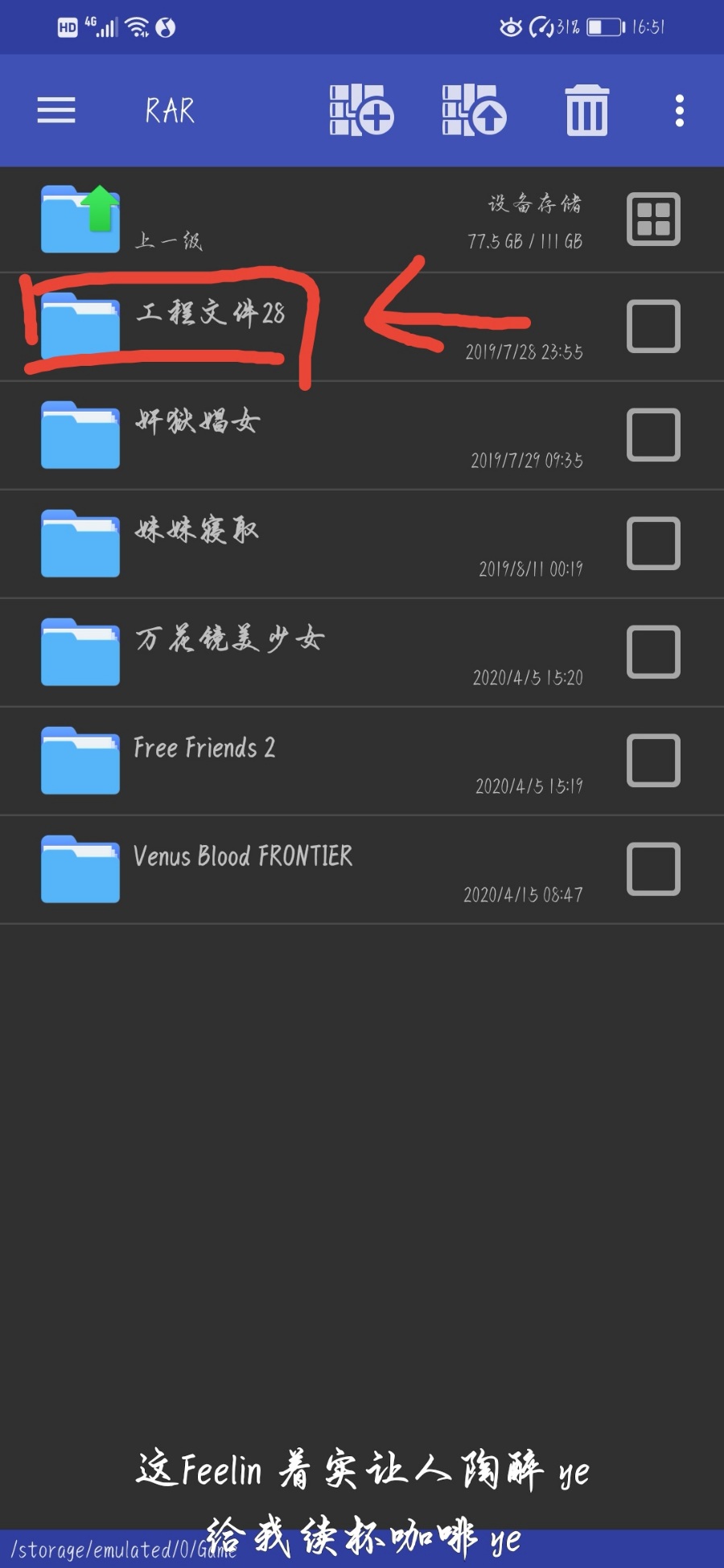This screenshot has width=724, height=1568.
Task: Click the view mode grid icon
Action: [653, 219]
